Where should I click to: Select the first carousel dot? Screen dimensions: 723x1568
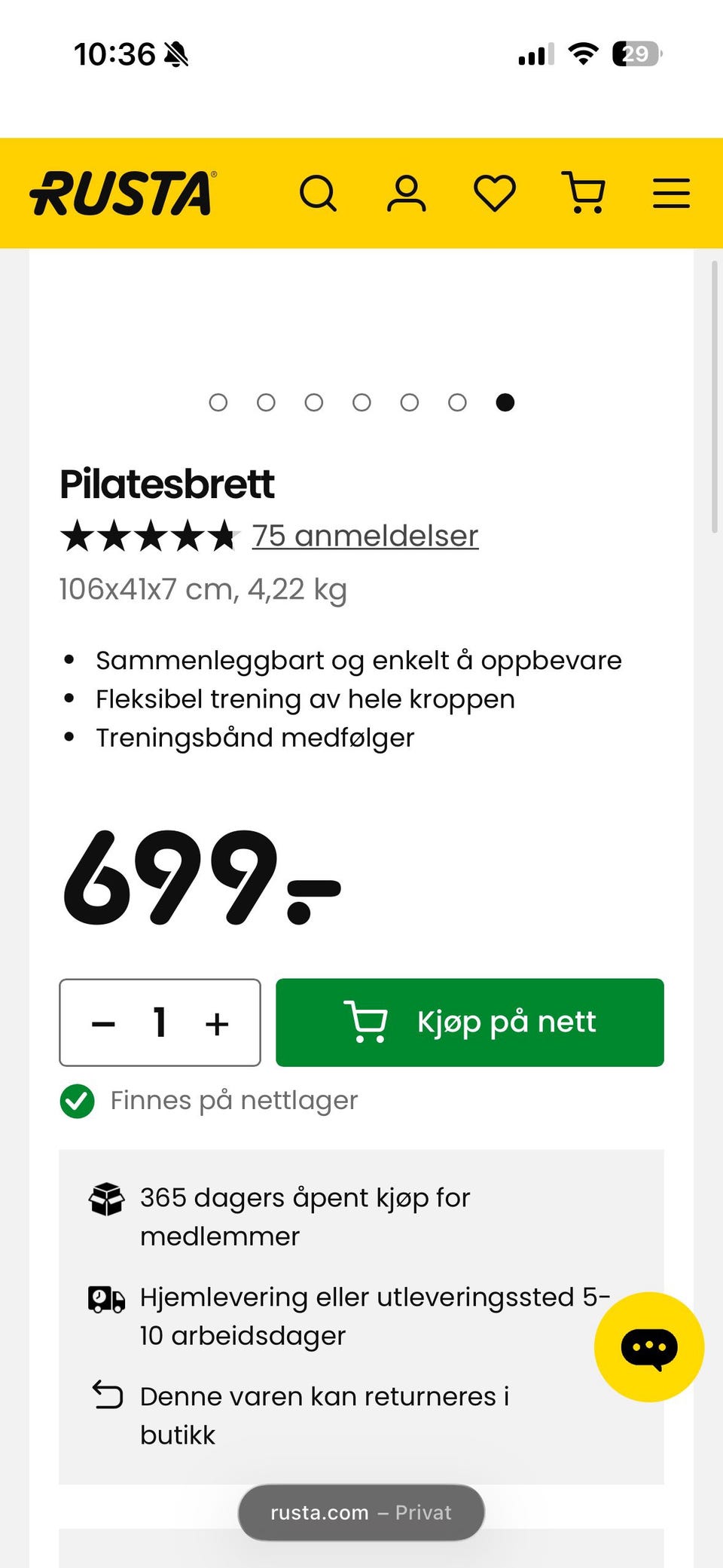218,402
